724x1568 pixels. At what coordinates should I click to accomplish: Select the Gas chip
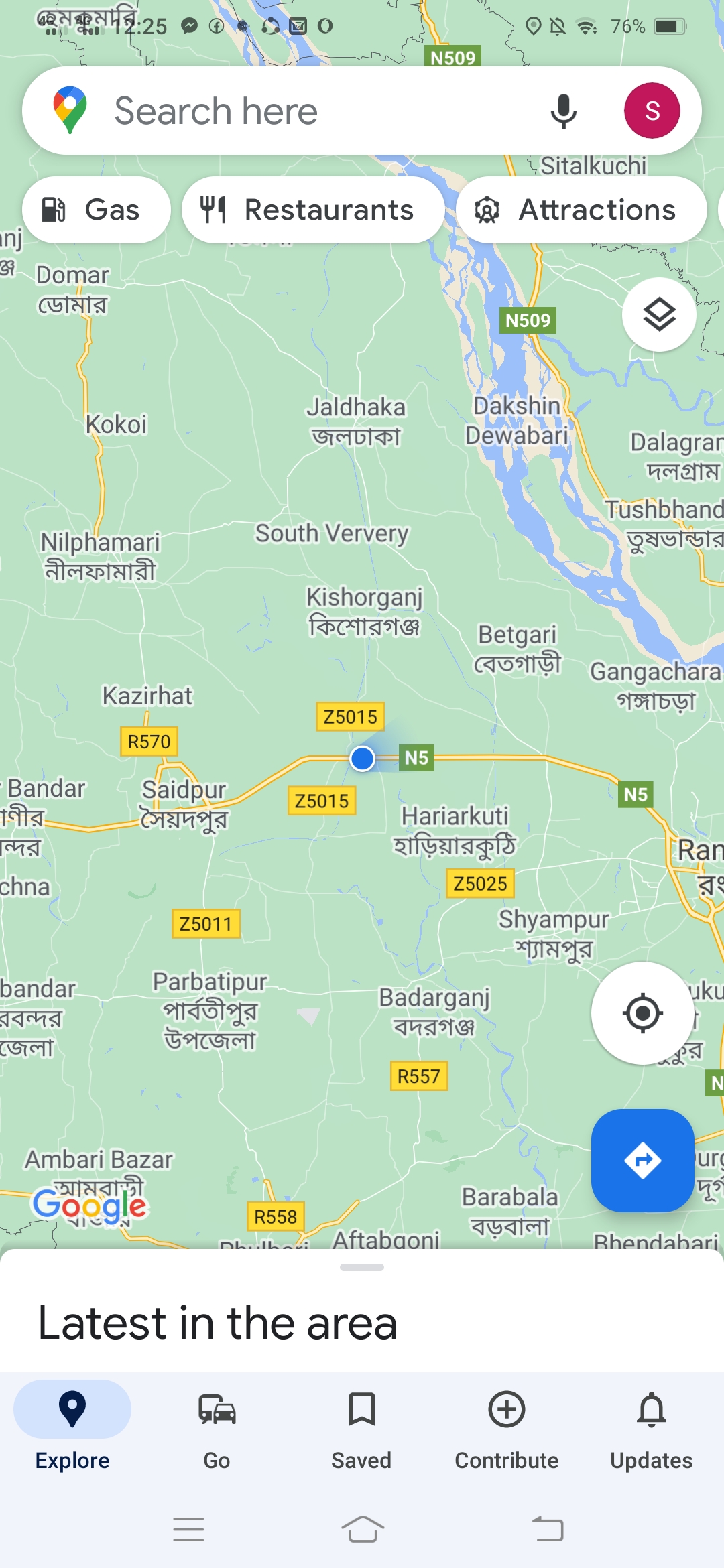96,210
